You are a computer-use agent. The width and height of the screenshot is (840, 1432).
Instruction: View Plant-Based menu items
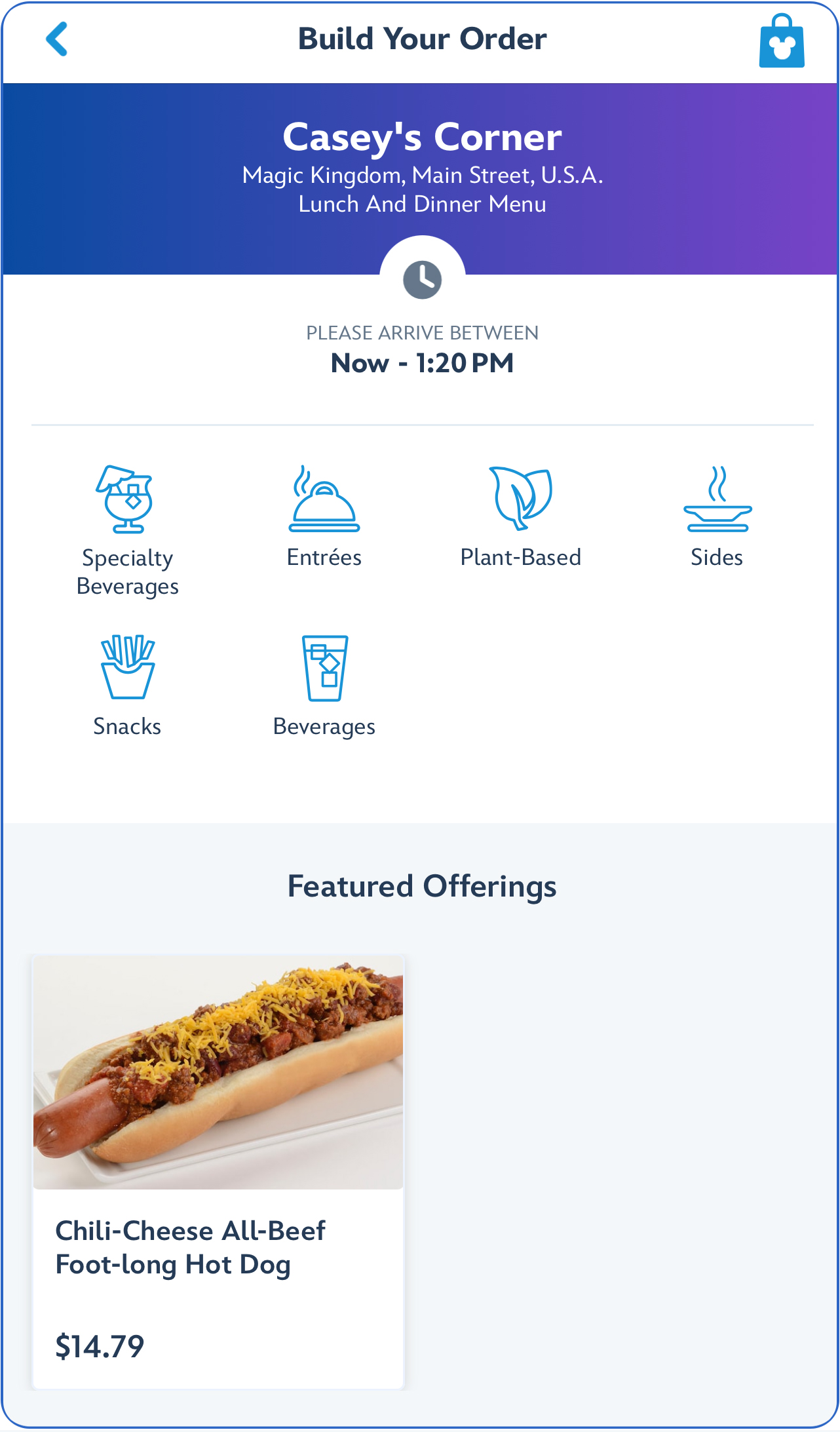coord(520,516)
